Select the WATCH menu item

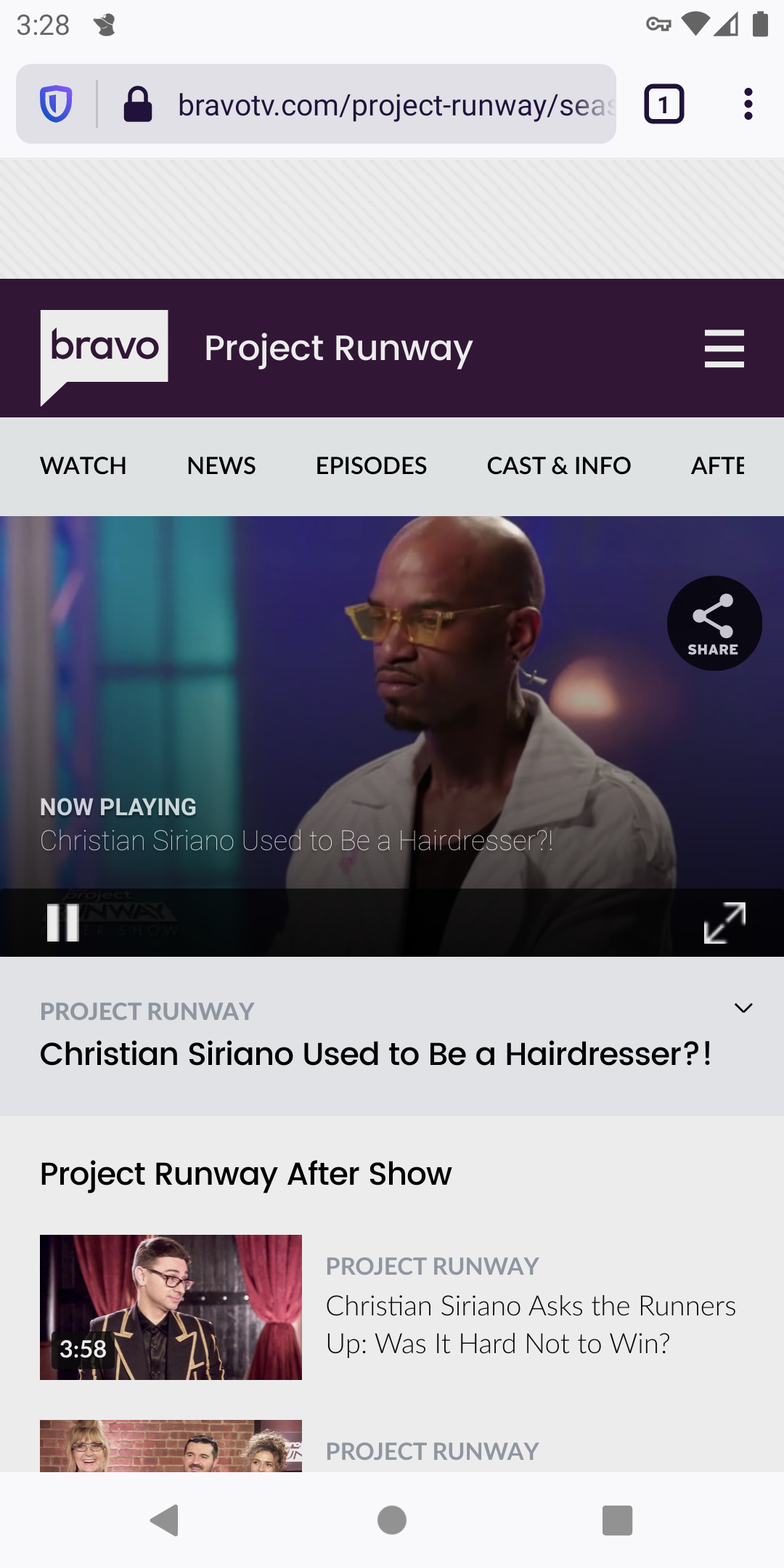(83, 465)
